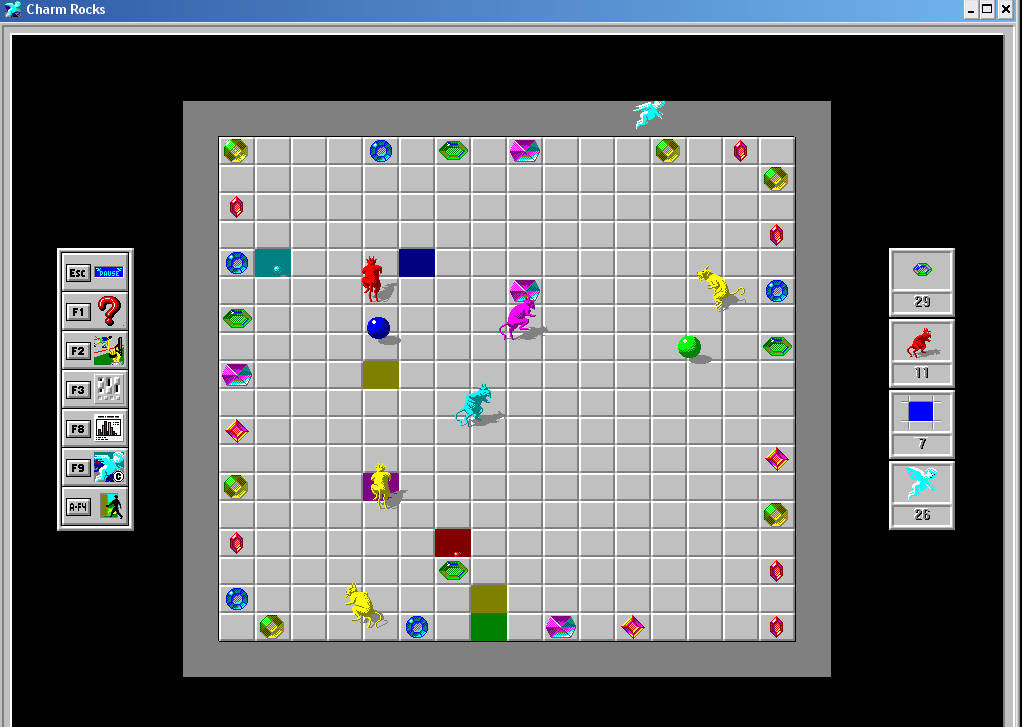
Task: Close the Charm Rocks window
Action: coord(1007,9)
